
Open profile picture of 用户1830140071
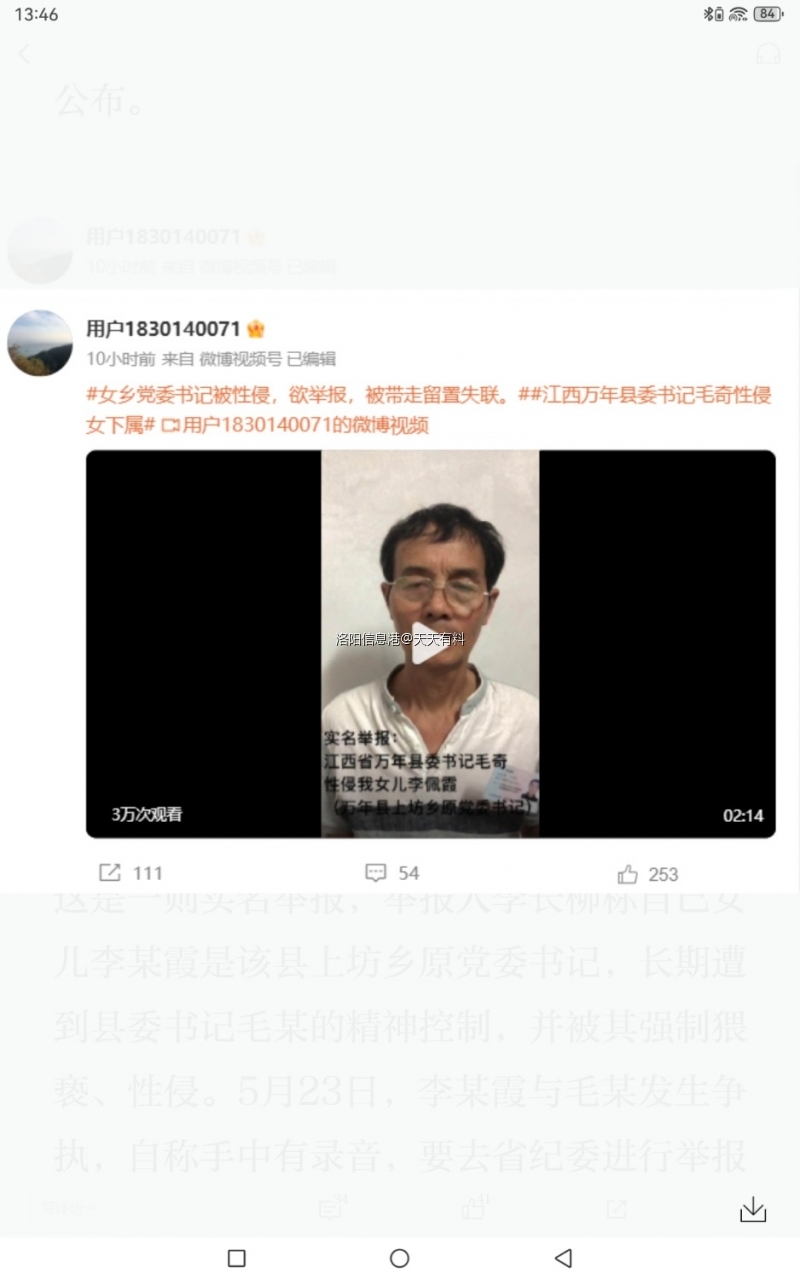[x=40, y=343]
